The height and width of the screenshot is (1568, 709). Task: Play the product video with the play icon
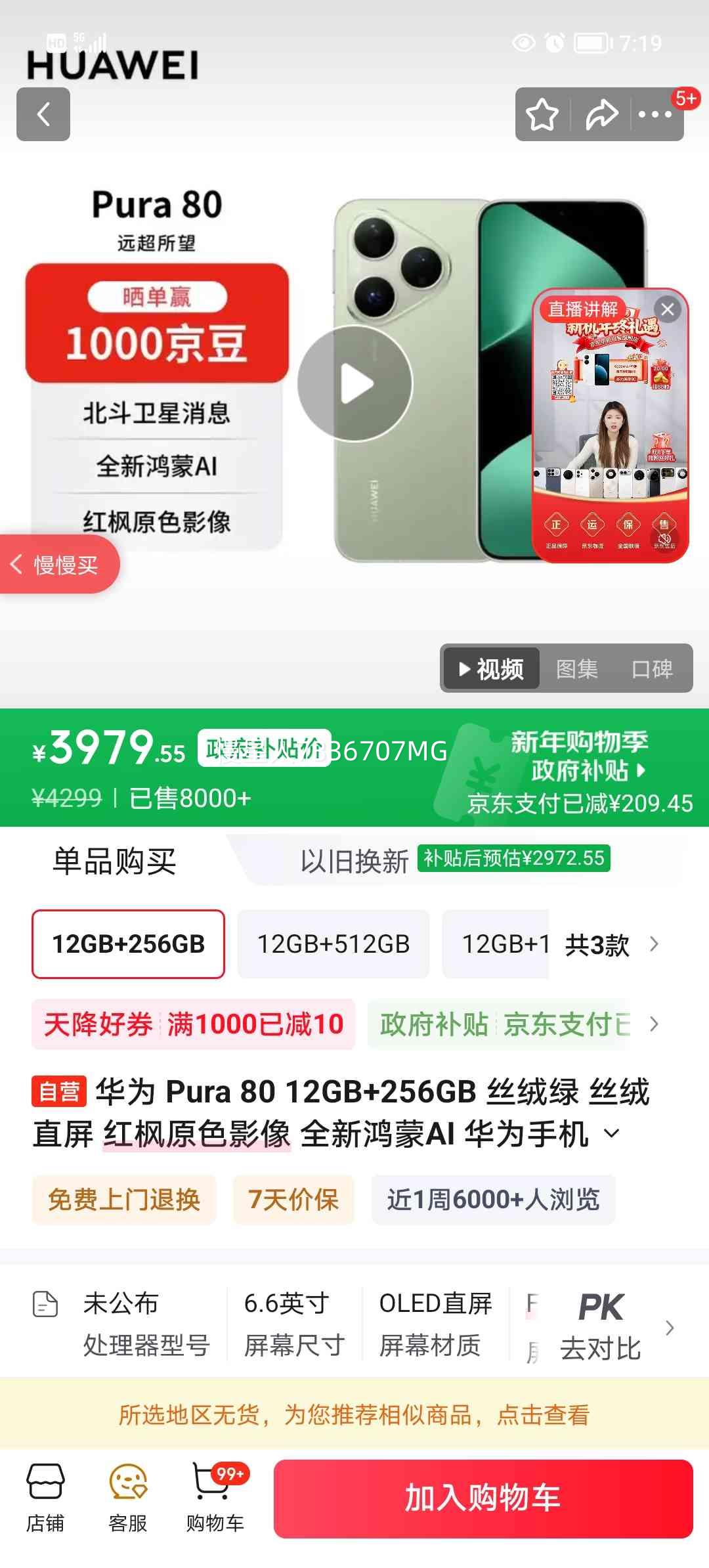click(354, 383)
